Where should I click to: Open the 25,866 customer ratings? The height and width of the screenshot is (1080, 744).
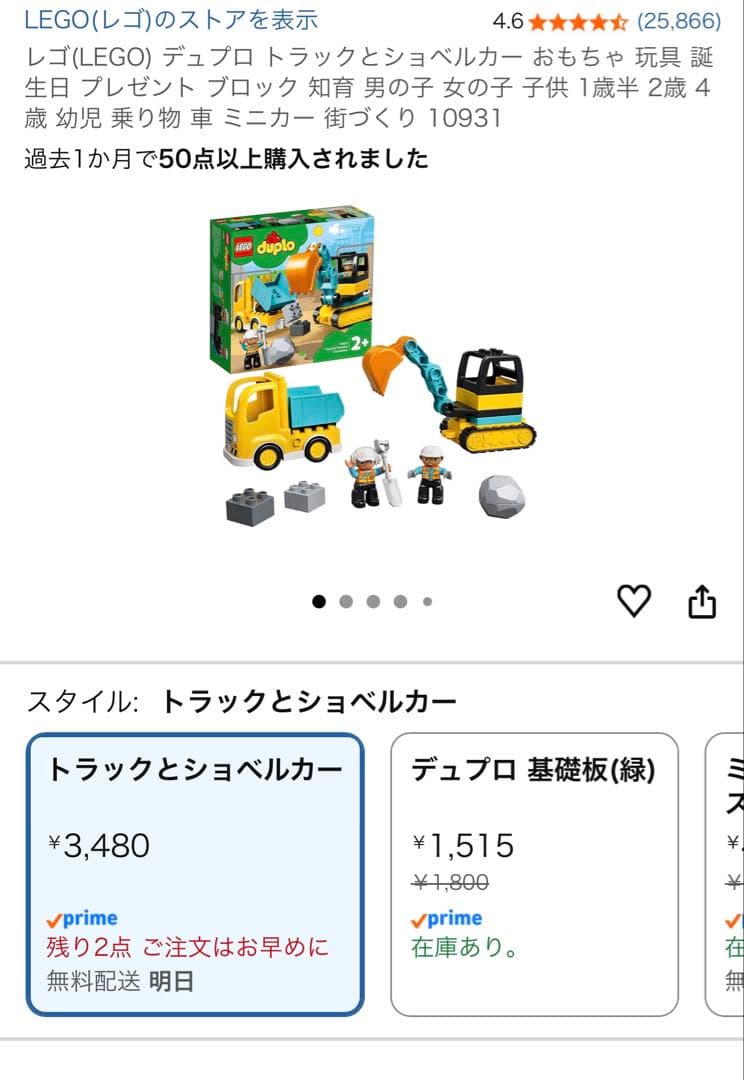(x=679, y=21)
